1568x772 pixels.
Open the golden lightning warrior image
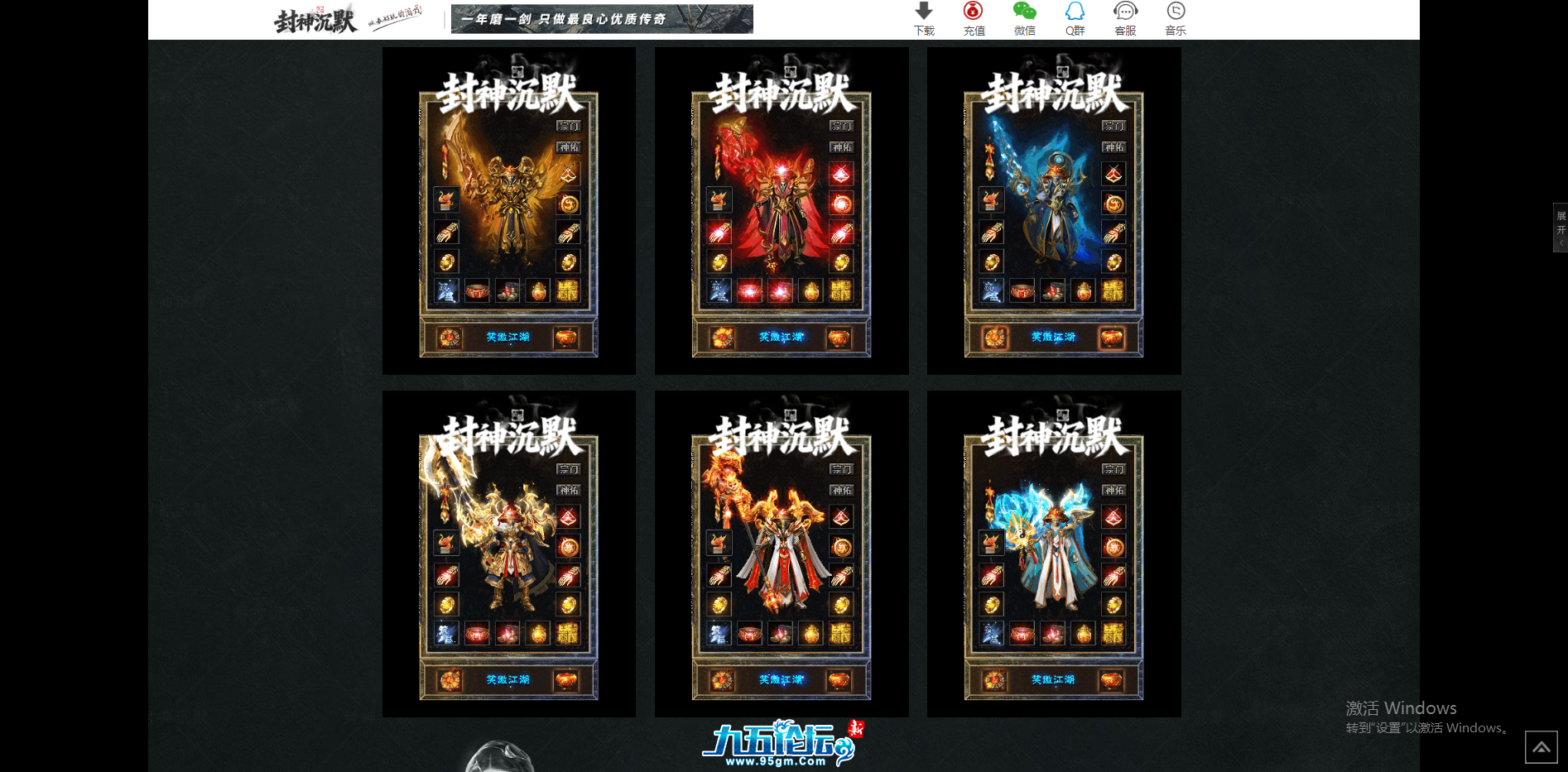[508, 554]
